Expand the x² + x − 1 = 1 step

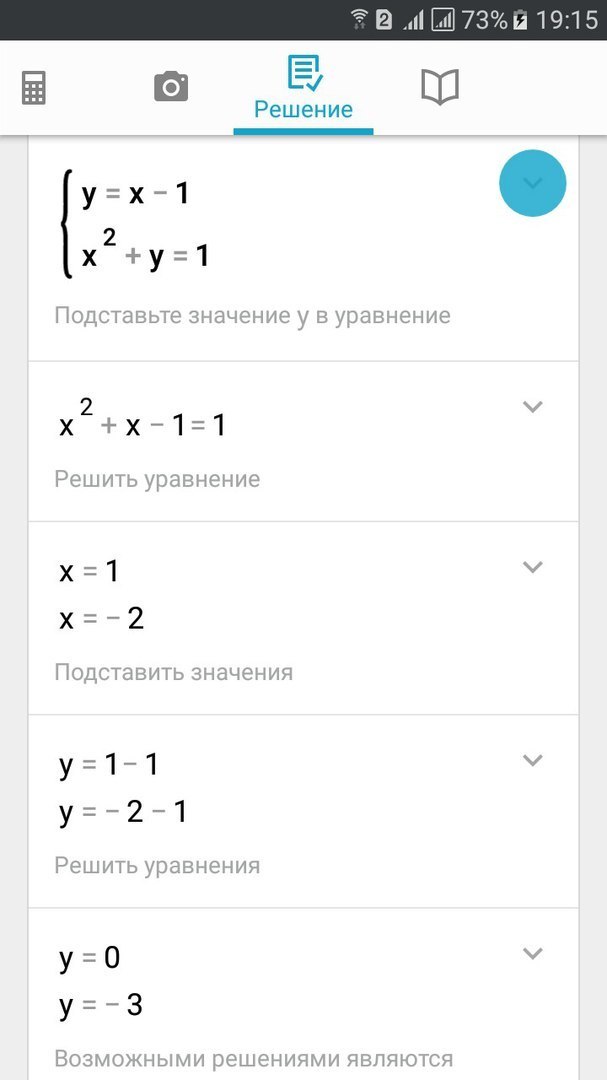click(533, 406)
